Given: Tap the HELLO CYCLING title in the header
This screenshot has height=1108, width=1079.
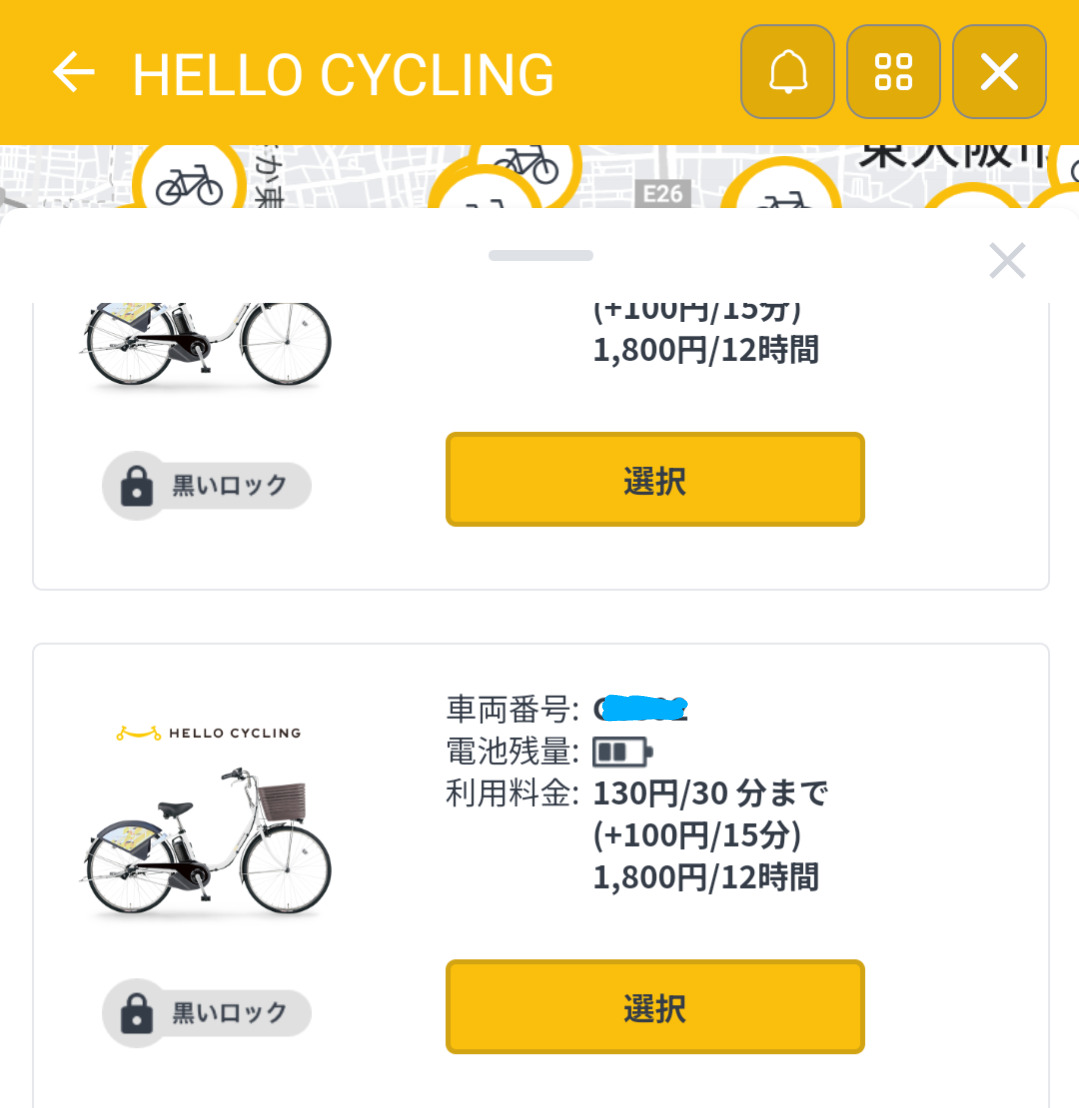Looking at the screenshot, I should tap(344, 71).
